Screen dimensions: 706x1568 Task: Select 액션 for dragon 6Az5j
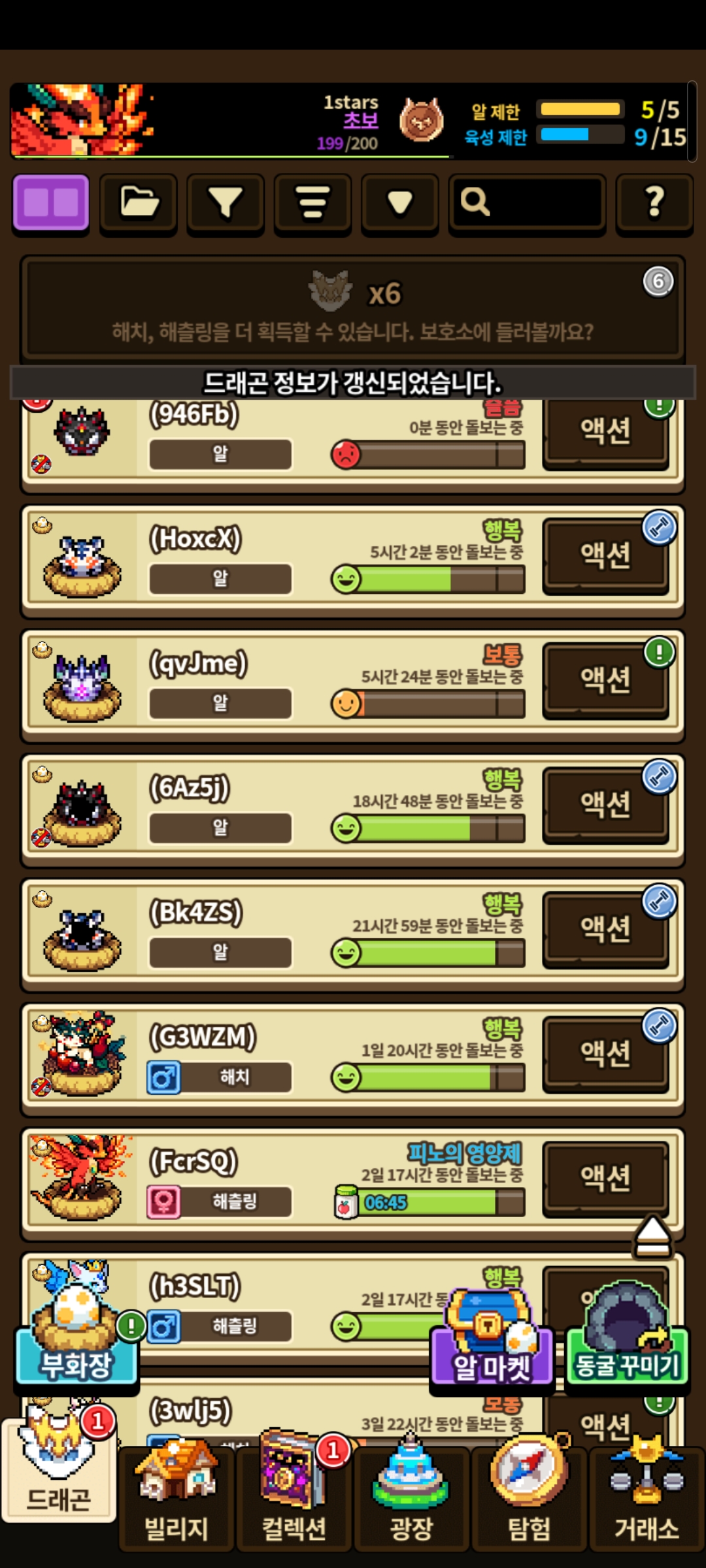[x=605, y=804]
